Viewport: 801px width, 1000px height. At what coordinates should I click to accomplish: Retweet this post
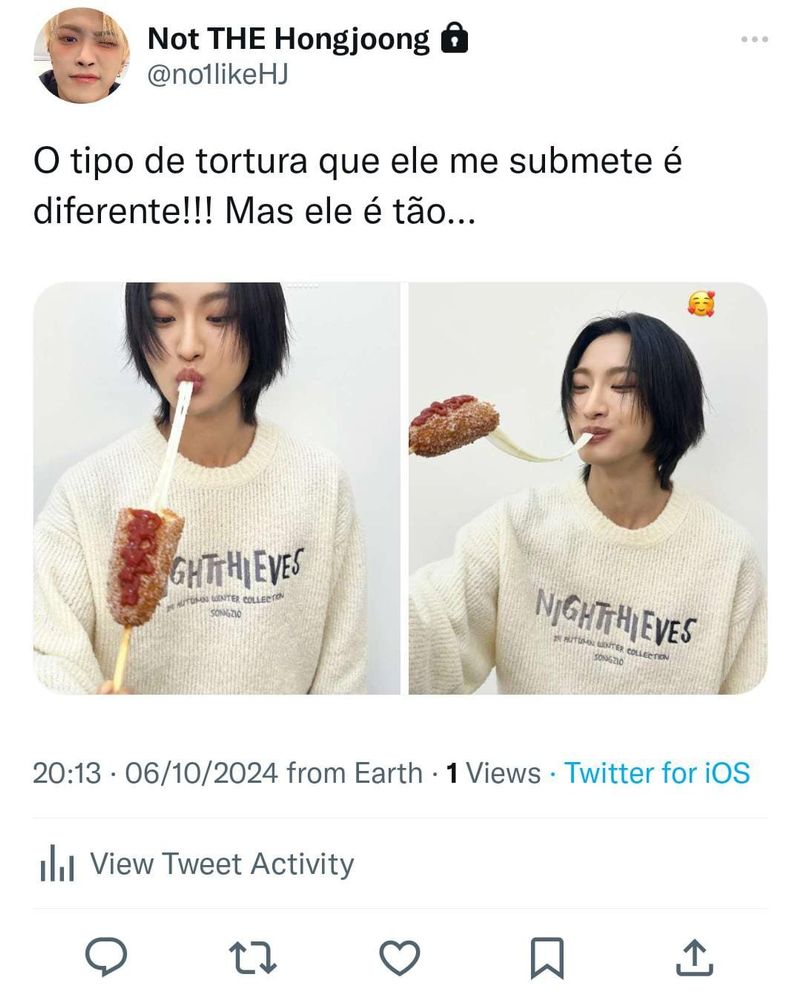click(x=253, y=958)
